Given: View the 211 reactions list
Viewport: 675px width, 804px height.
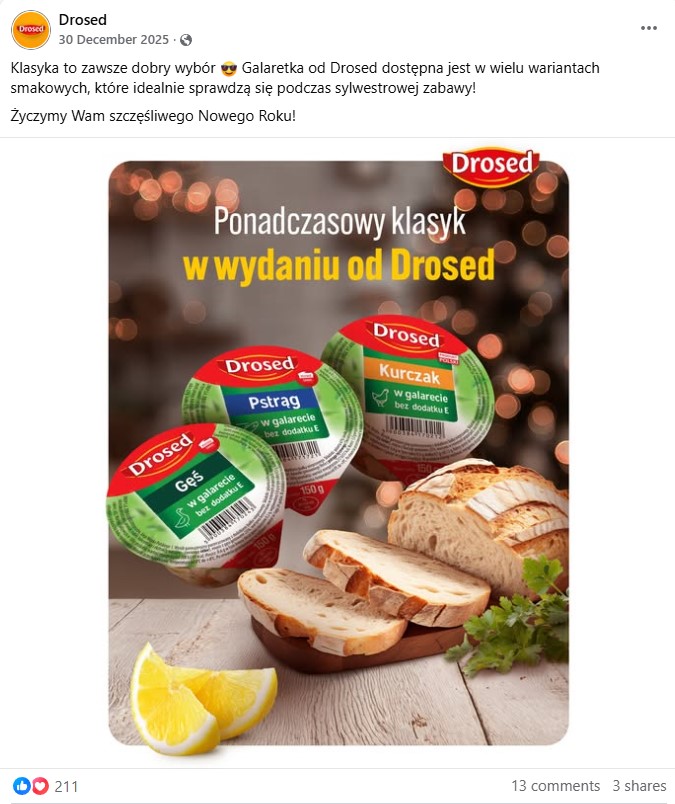Looking at the screenshot, I should 66,786.
